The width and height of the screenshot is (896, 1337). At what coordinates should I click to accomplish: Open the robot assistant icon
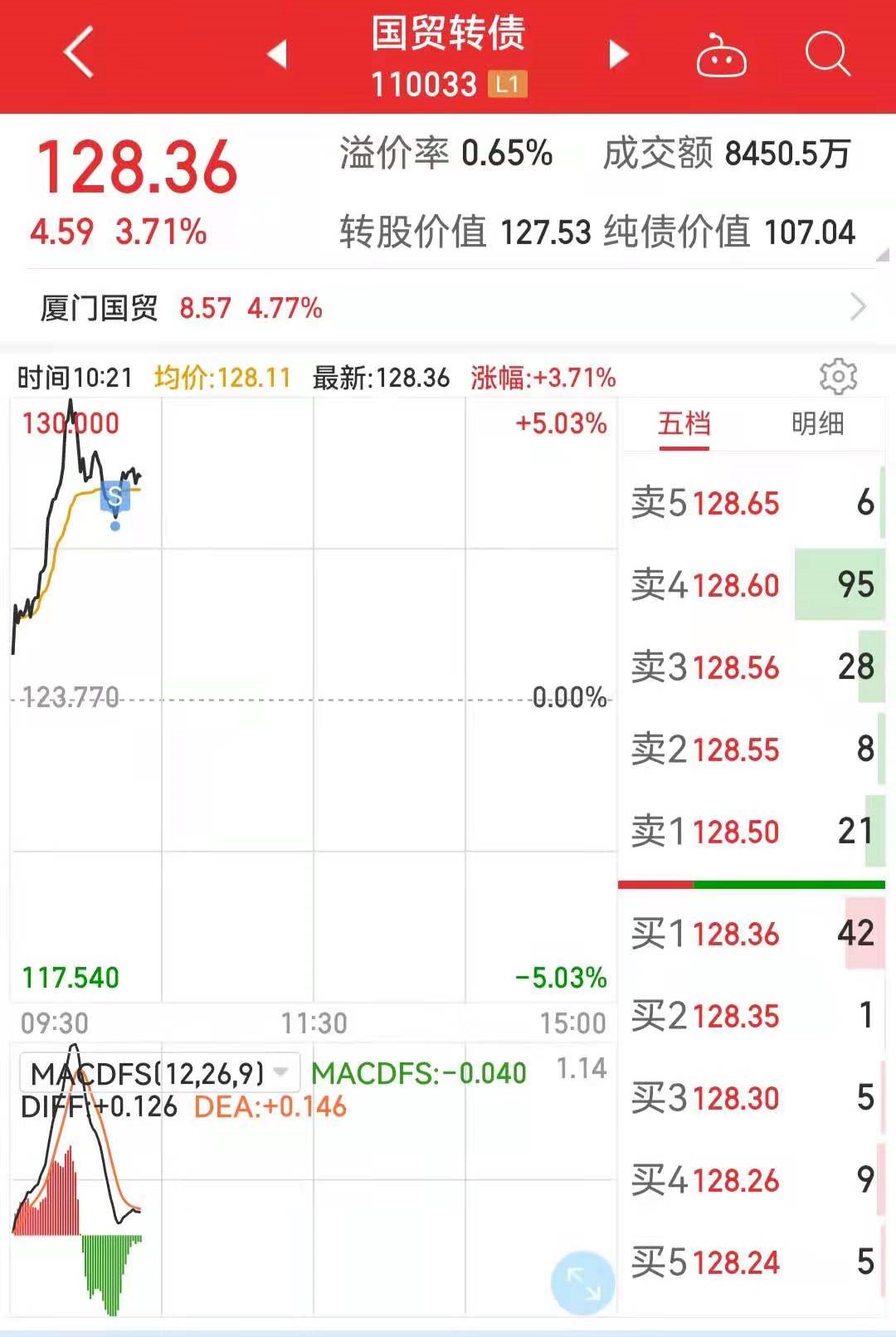coord(721,55)
